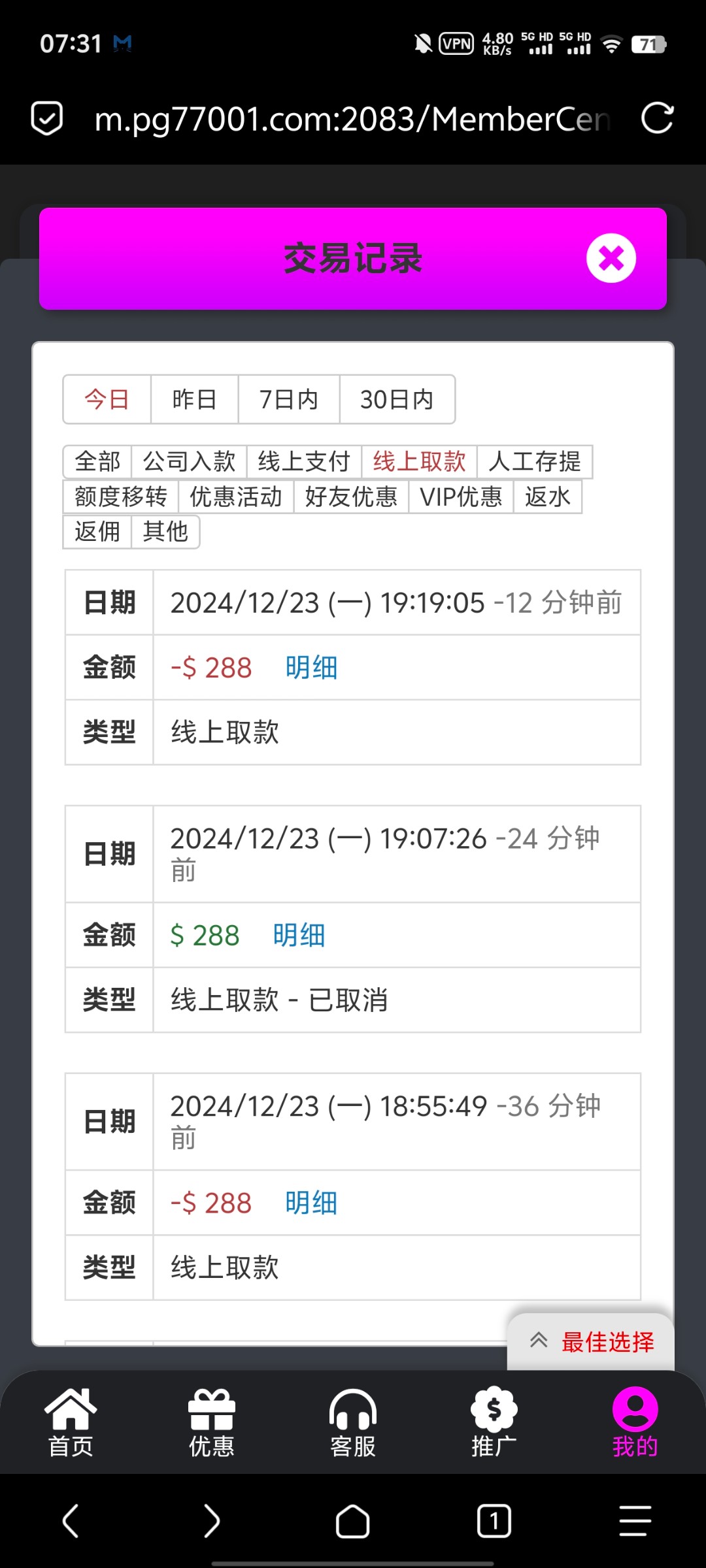
Task: Filter records by VIP优惠
Action: (461, 497)
